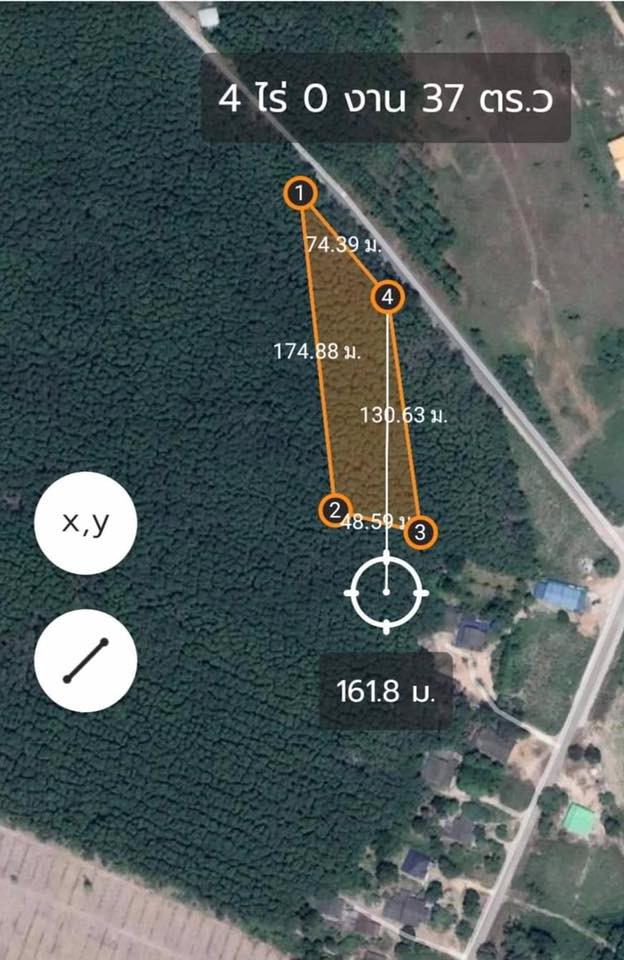The image size is (624, 960).
Task: Choose boundary point marker 4
Action: (387, 297)
